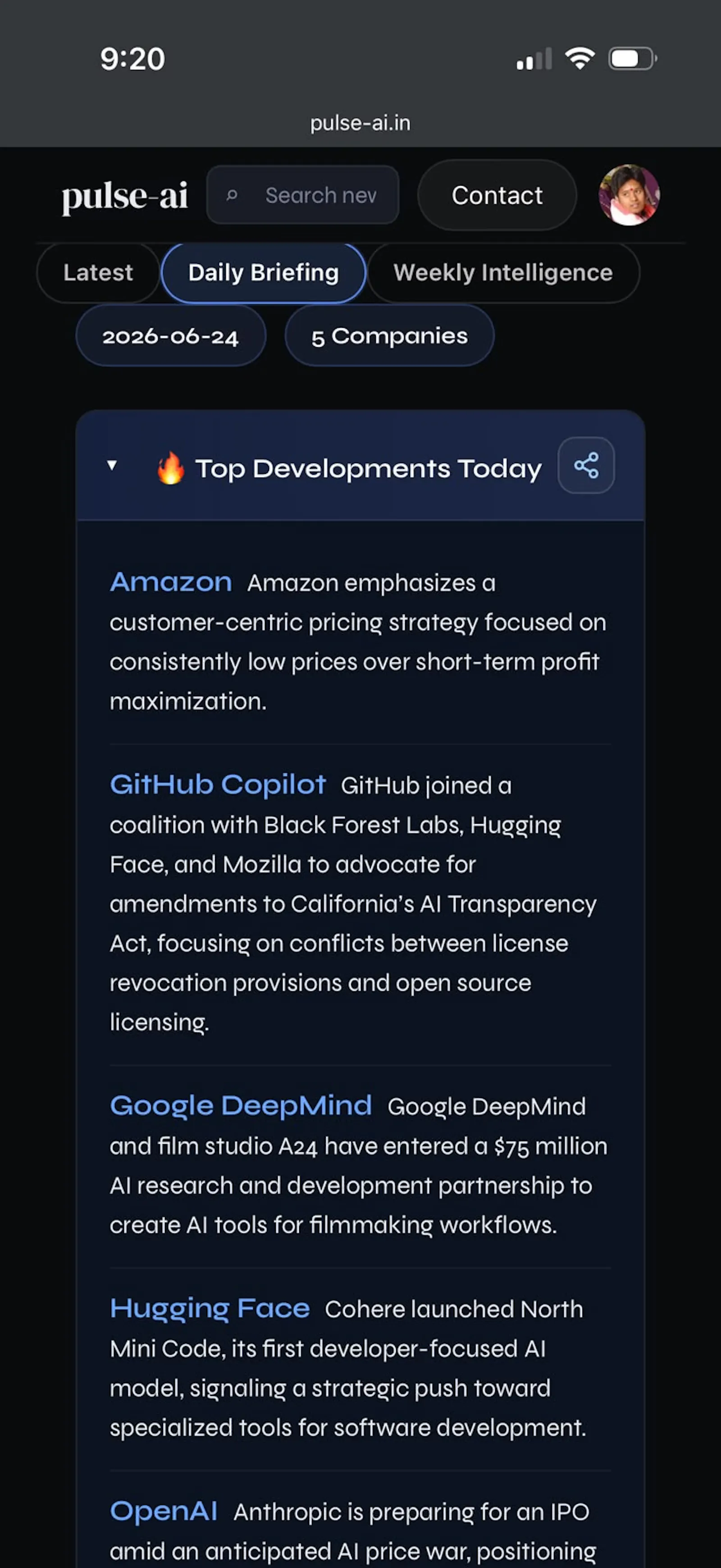Open the Amazon company link
Image resolution: width=721 pixels, height=1568 pixels.
click(x=171, y=582)
